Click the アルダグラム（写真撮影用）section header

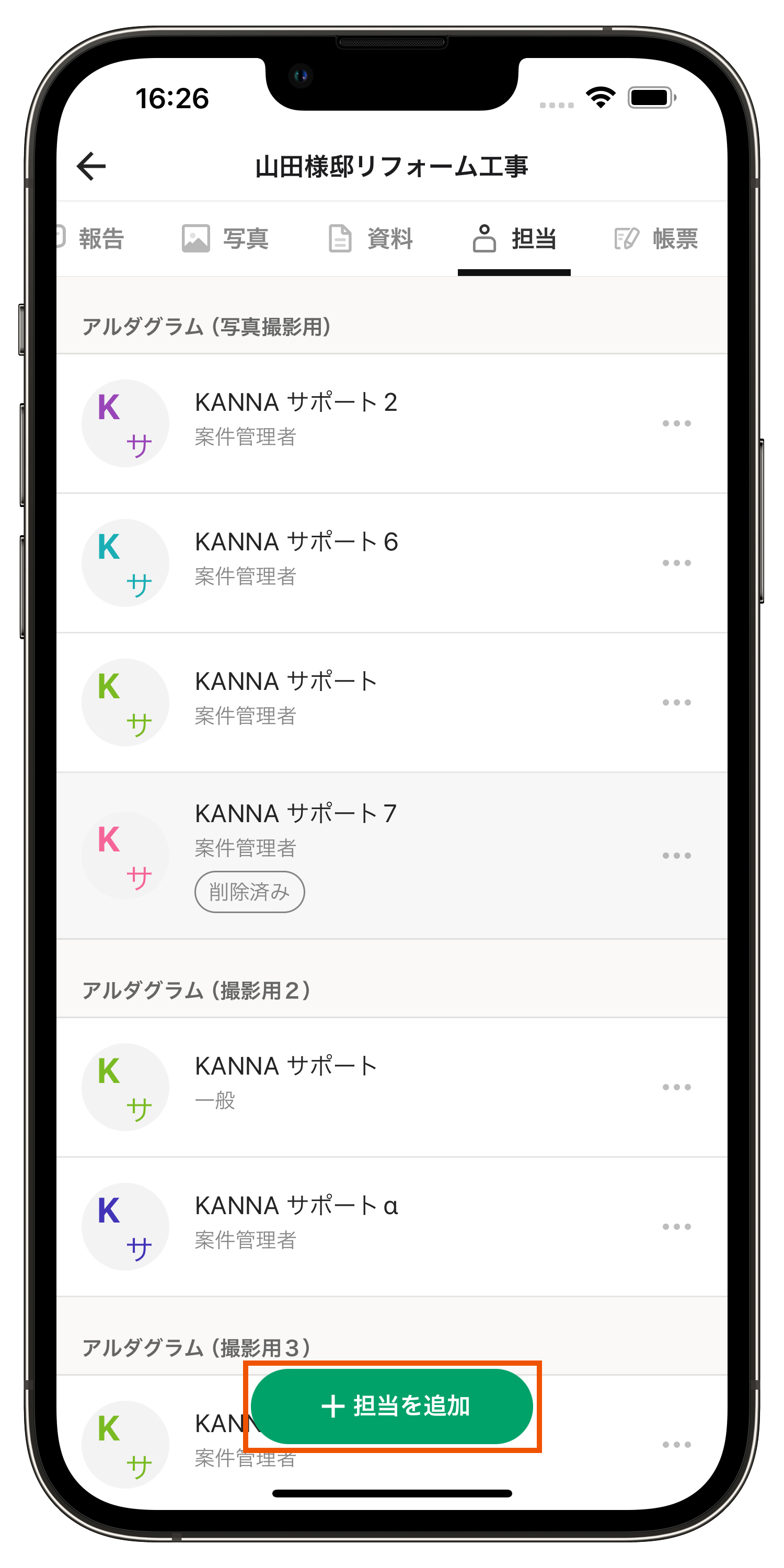click(207, 326)
